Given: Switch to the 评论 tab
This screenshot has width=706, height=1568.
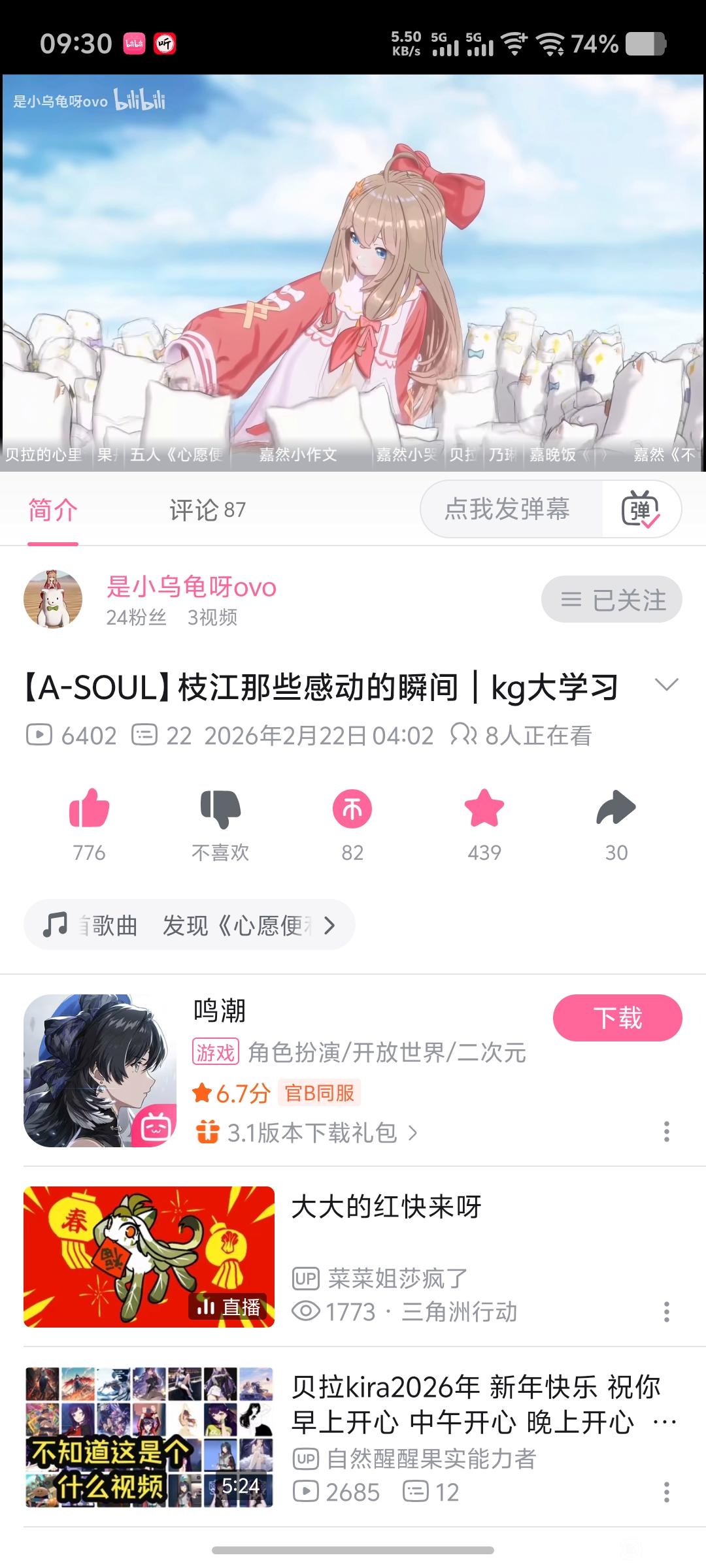Looking at the screenshot, I should tap(207, 510).
